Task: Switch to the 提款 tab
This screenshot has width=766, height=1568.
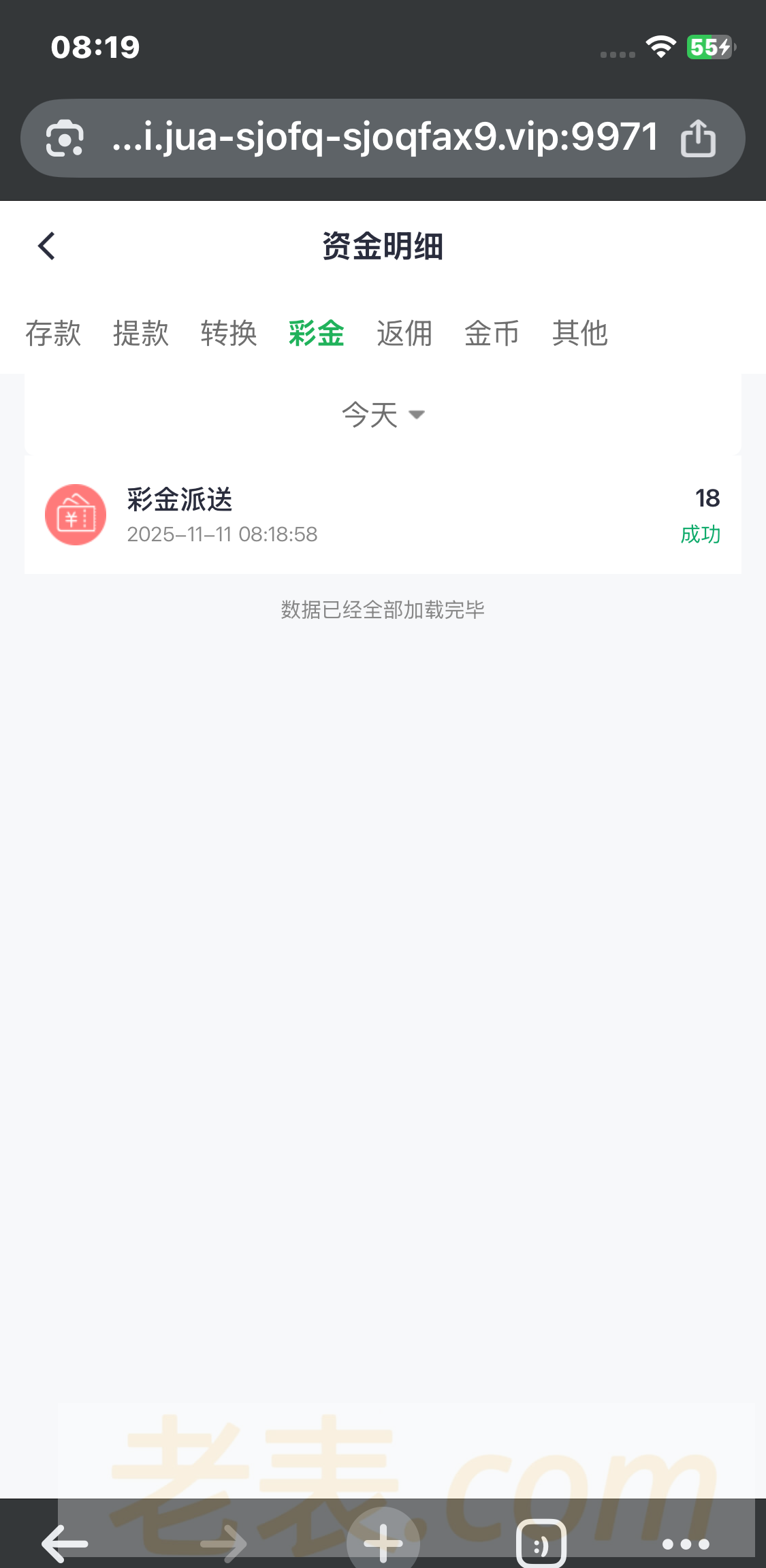Action: click(x=141, y=334)
